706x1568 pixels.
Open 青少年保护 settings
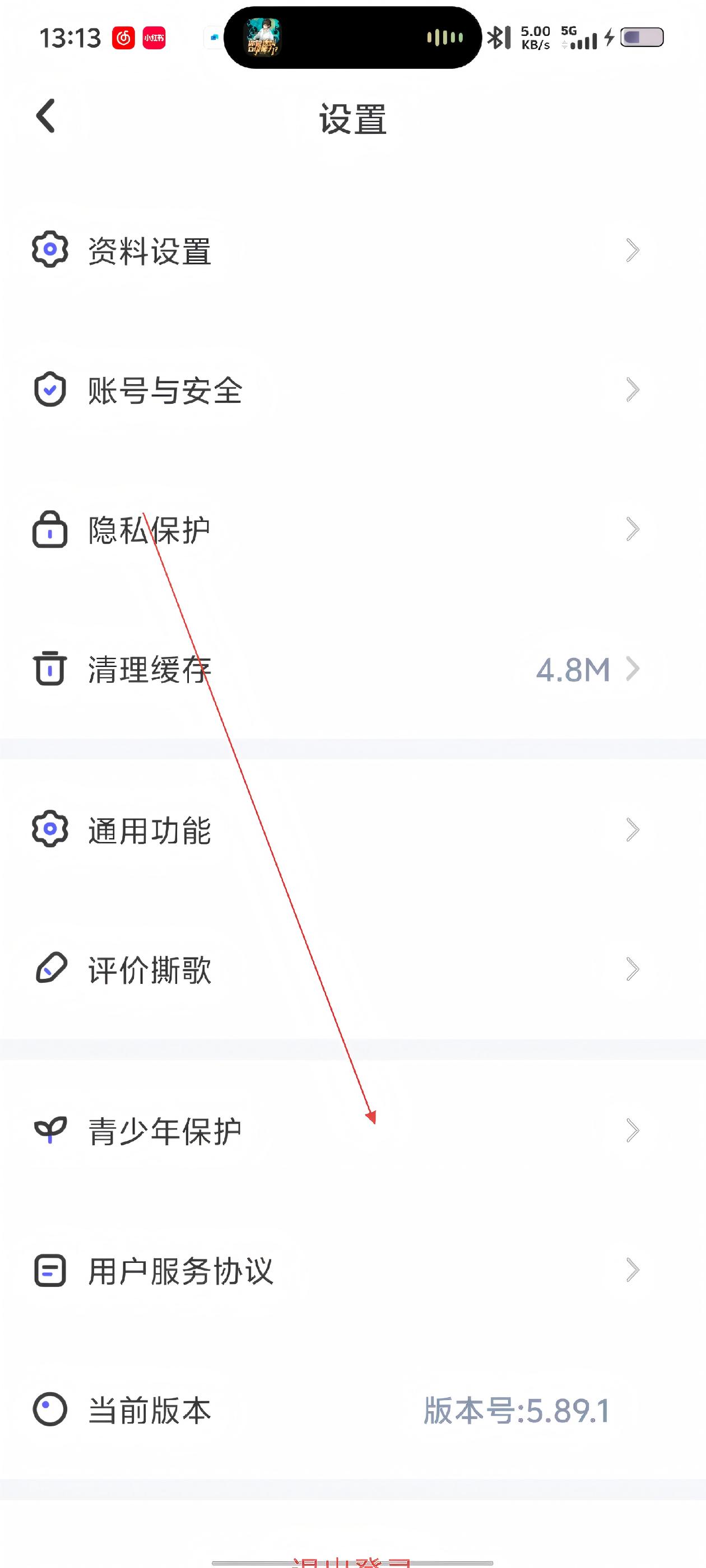point(165,1131)
